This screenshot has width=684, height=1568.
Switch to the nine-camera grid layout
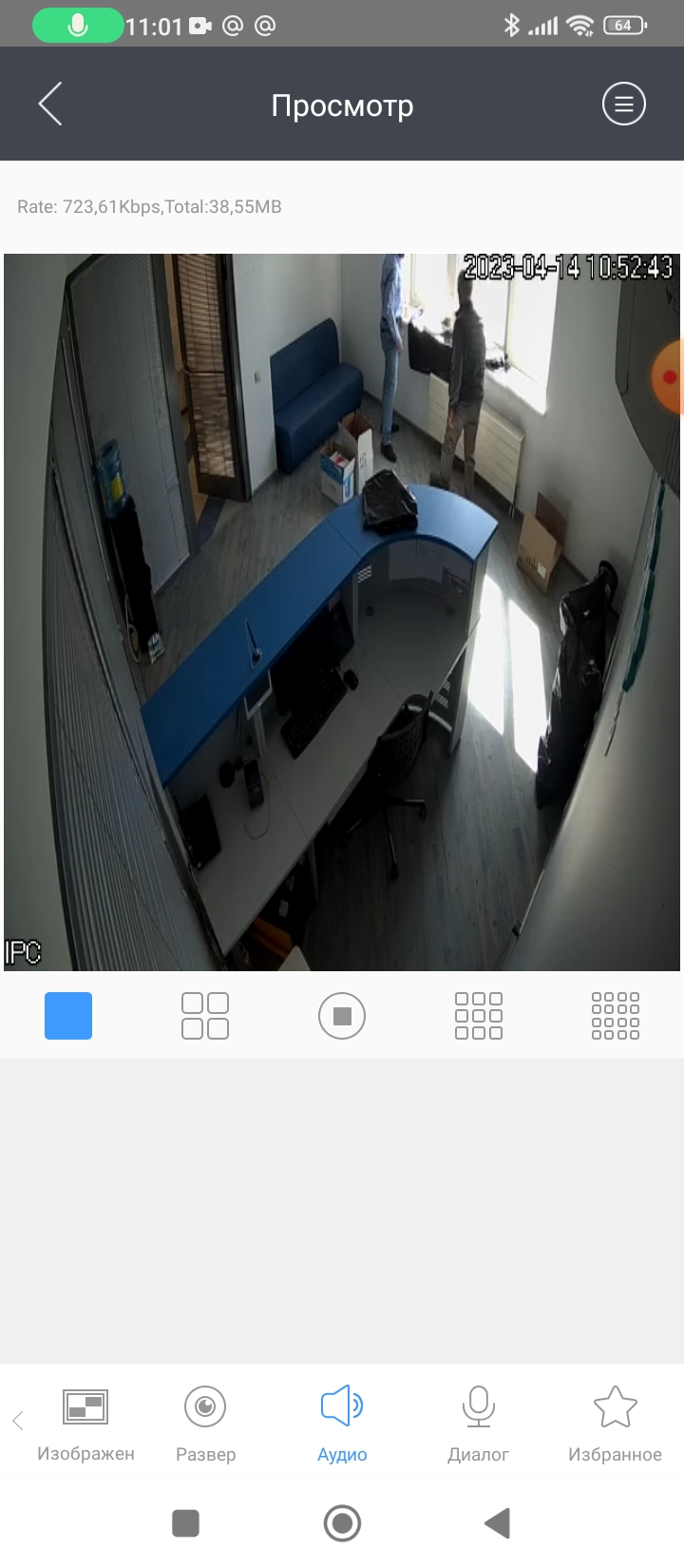coord(479,1015)
